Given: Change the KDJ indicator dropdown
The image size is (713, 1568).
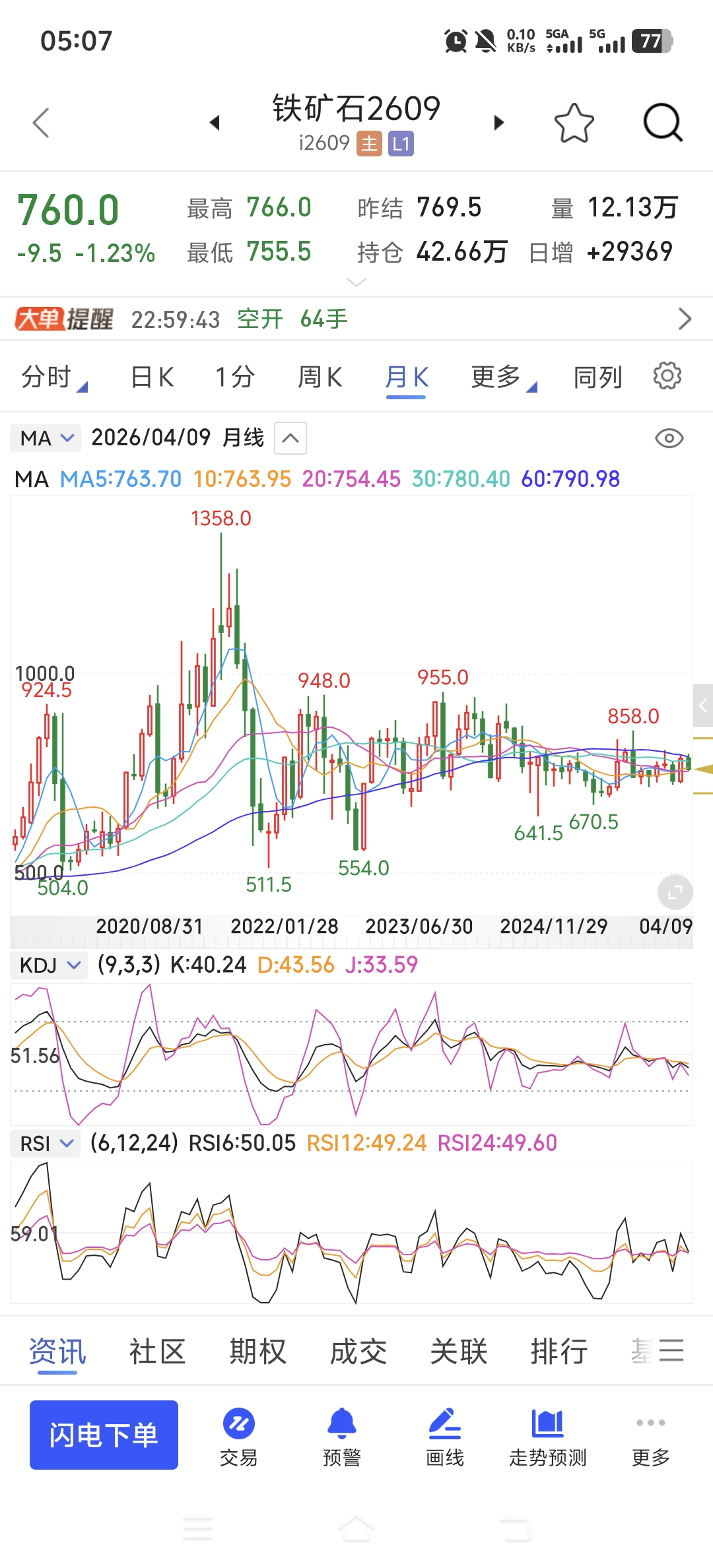Looking at the screenshot, I should pyautogui.click(x=49, y=965).
